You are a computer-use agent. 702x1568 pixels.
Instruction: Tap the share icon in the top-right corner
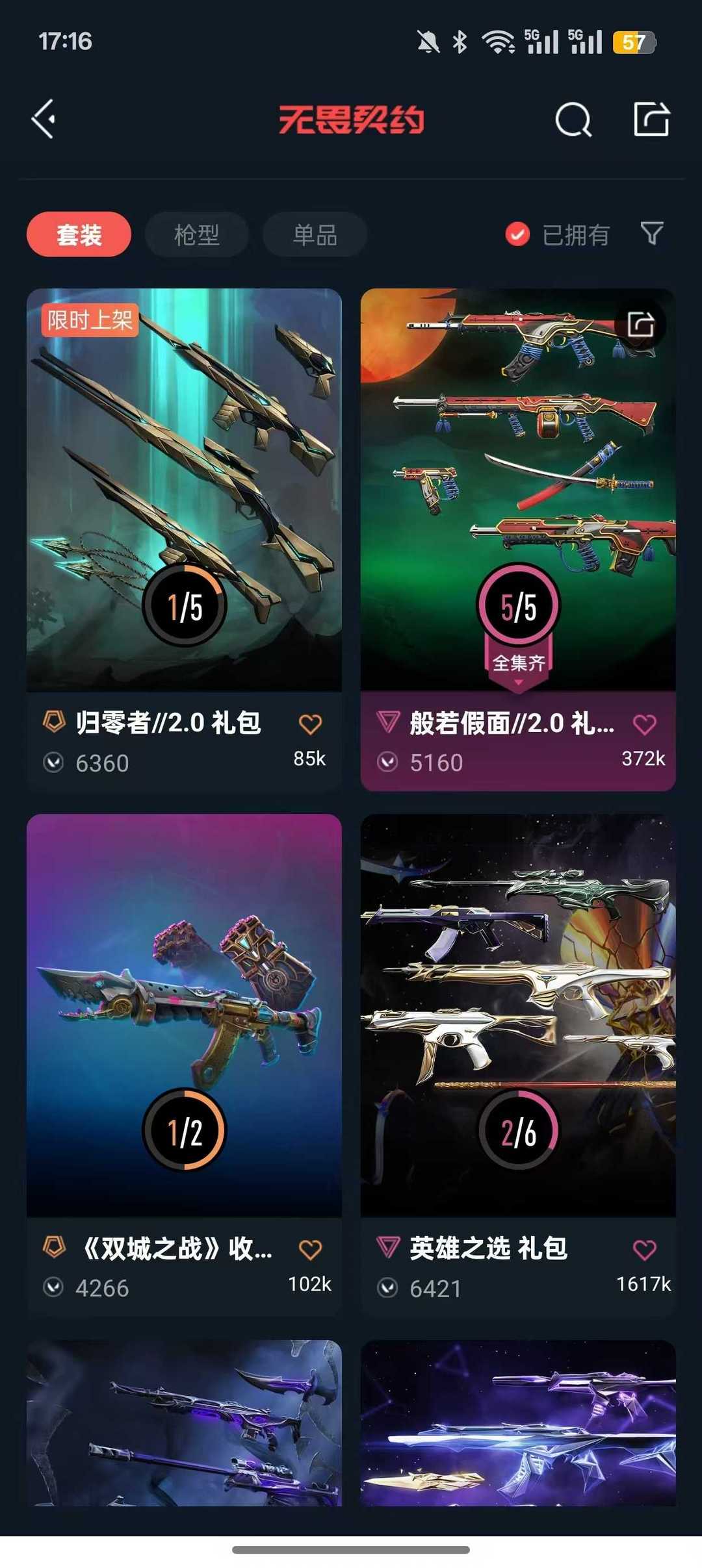[652, 119]
